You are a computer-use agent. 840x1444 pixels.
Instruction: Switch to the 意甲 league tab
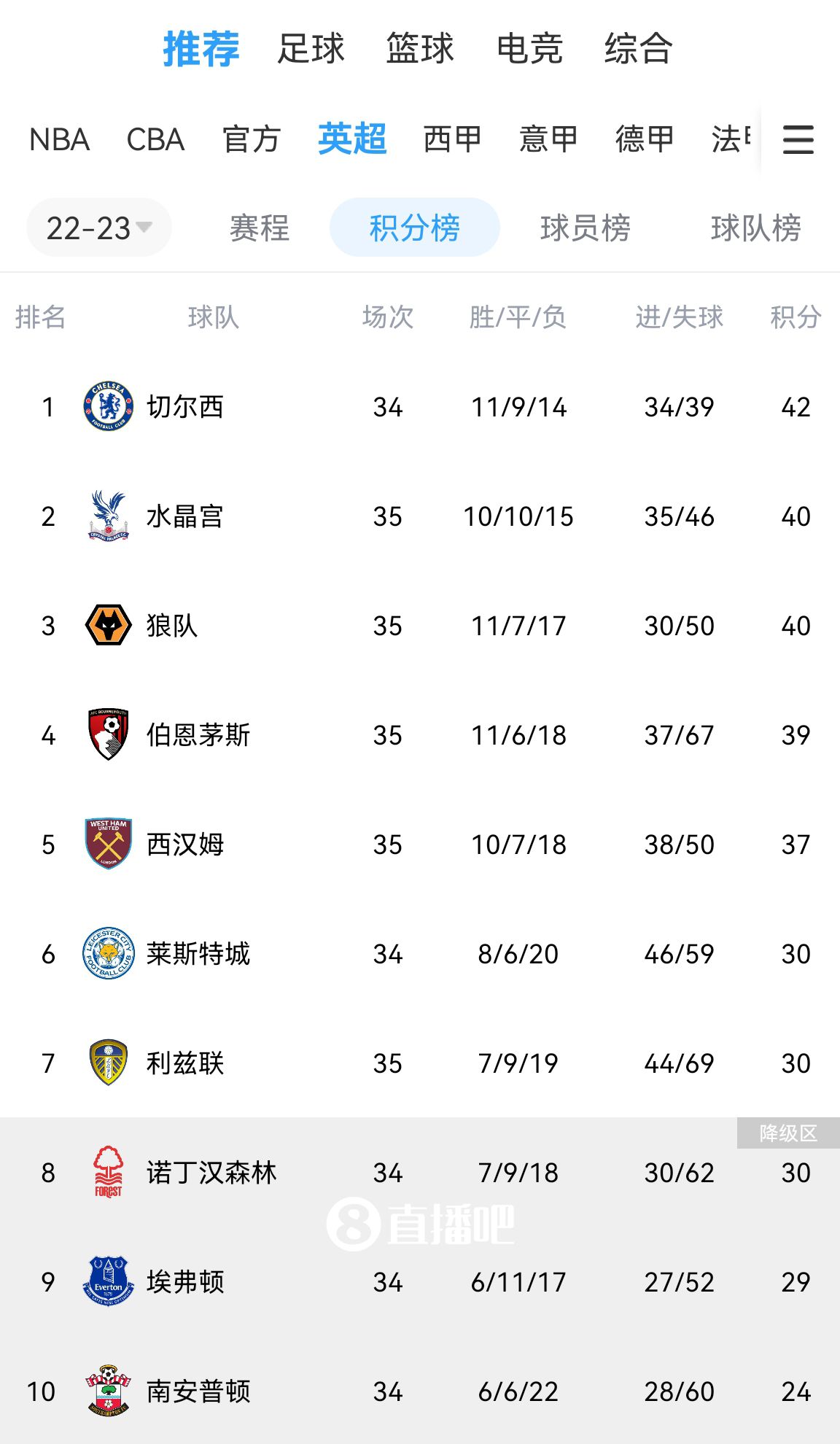[x=548, y=139]
